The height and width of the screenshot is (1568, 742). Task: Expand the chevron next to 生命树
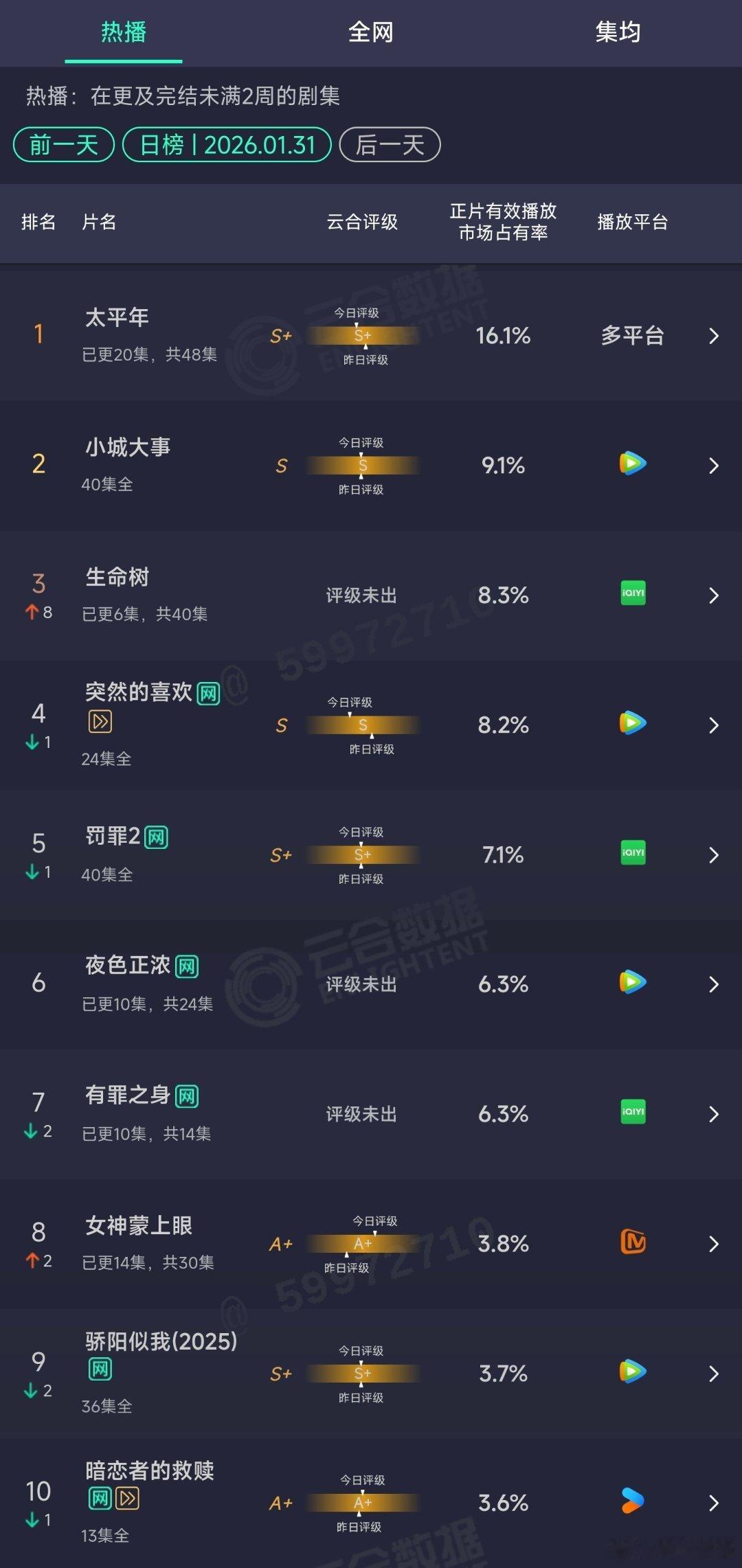[x=713, y=595]
